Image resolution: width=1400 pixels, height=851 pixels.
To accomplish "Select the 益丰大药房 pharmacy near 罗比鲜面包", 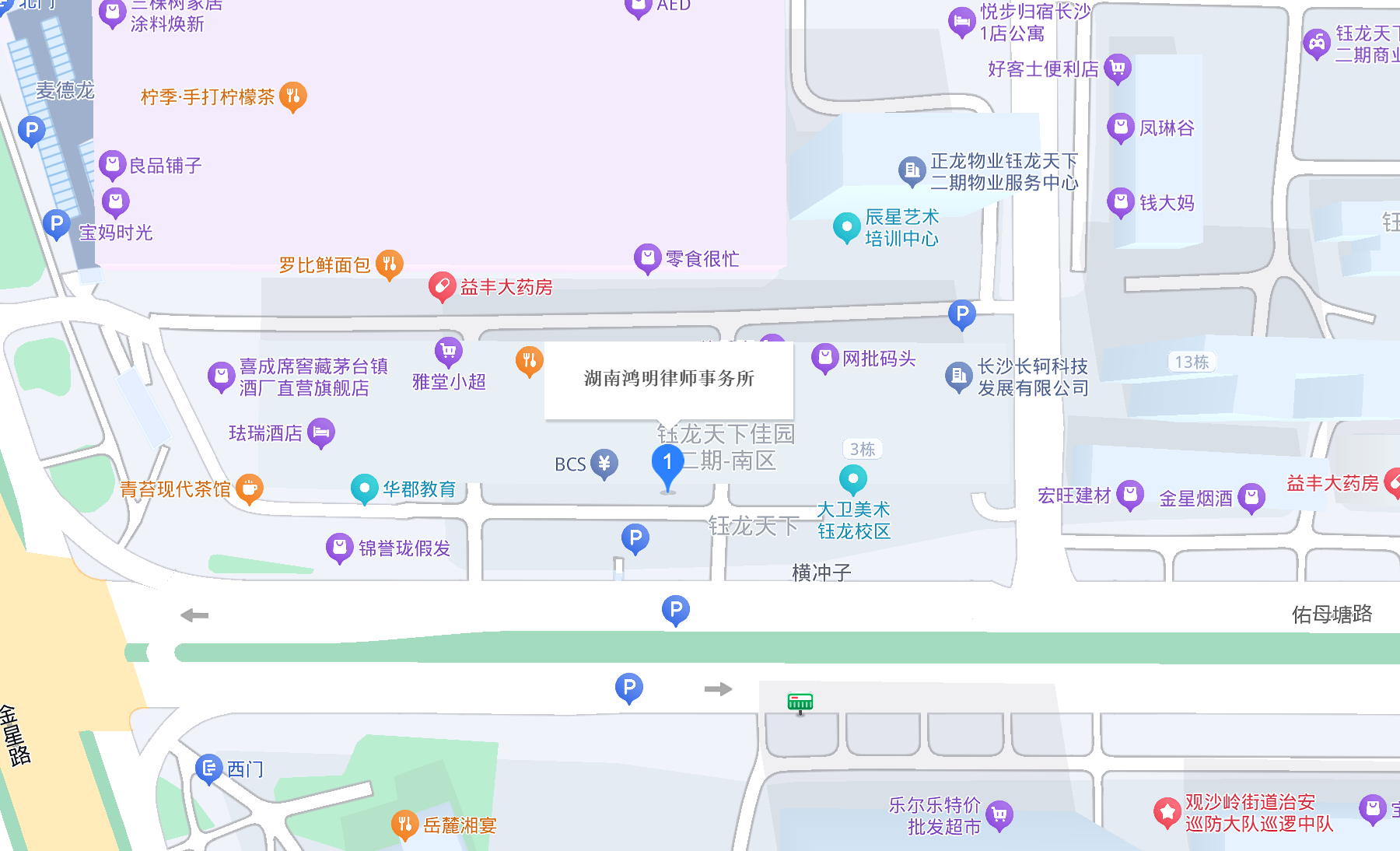I will tap(442, 287).
